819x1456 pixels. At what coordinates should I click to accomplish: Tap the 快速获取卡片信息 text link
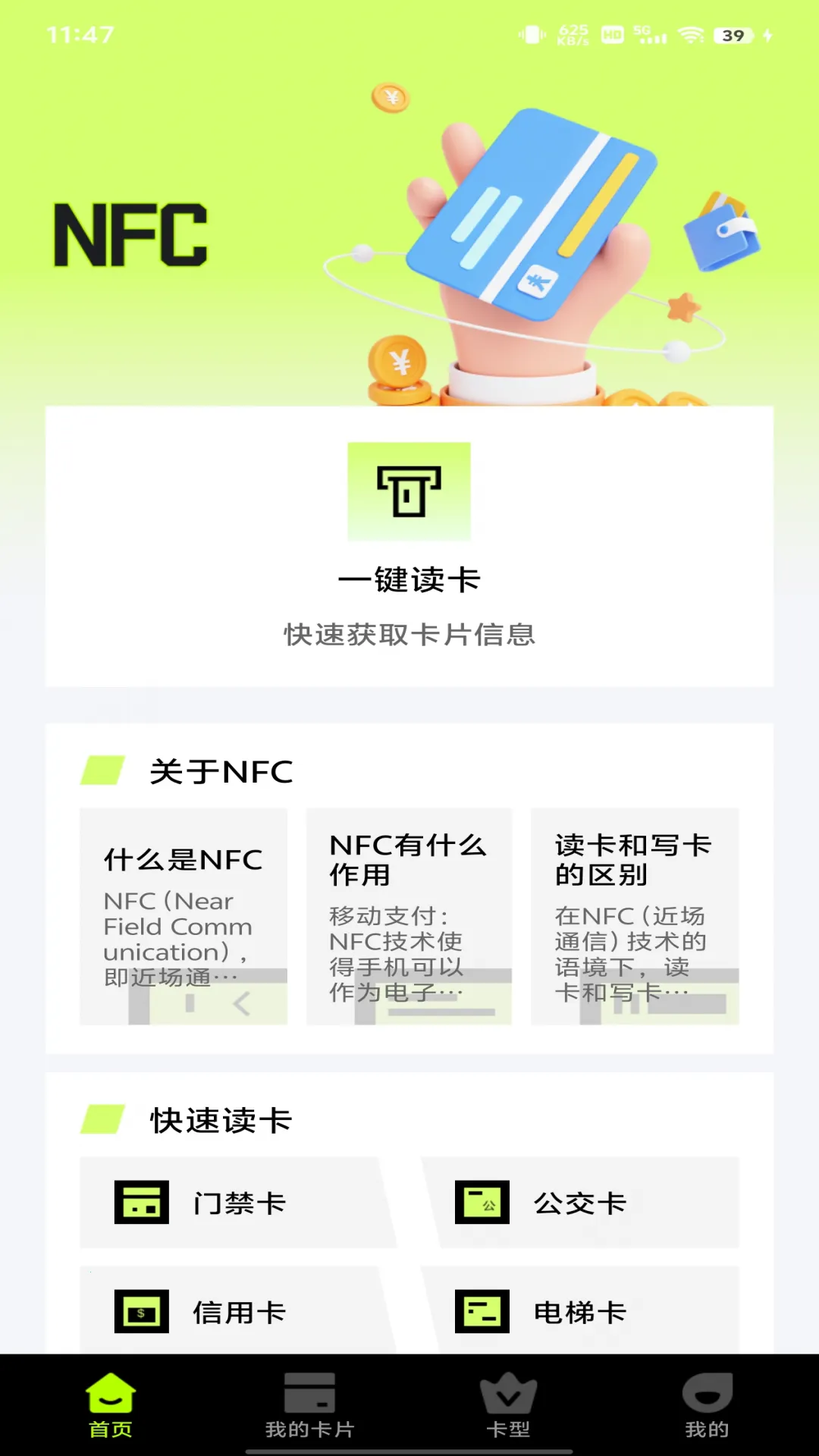tap(409, 637)
